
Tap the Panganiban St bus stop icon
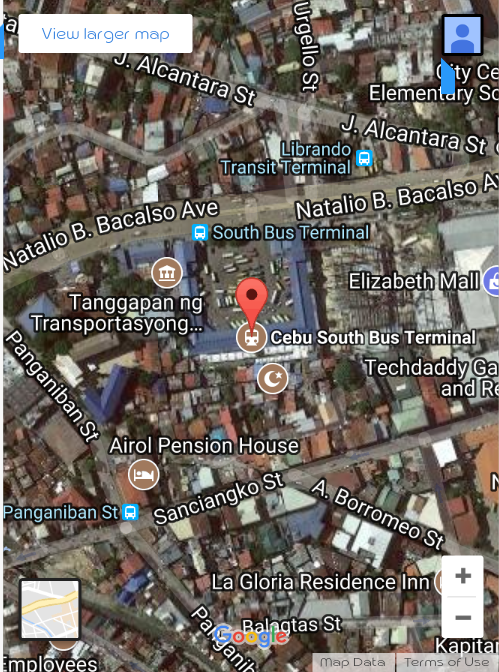tap(130, 512)
